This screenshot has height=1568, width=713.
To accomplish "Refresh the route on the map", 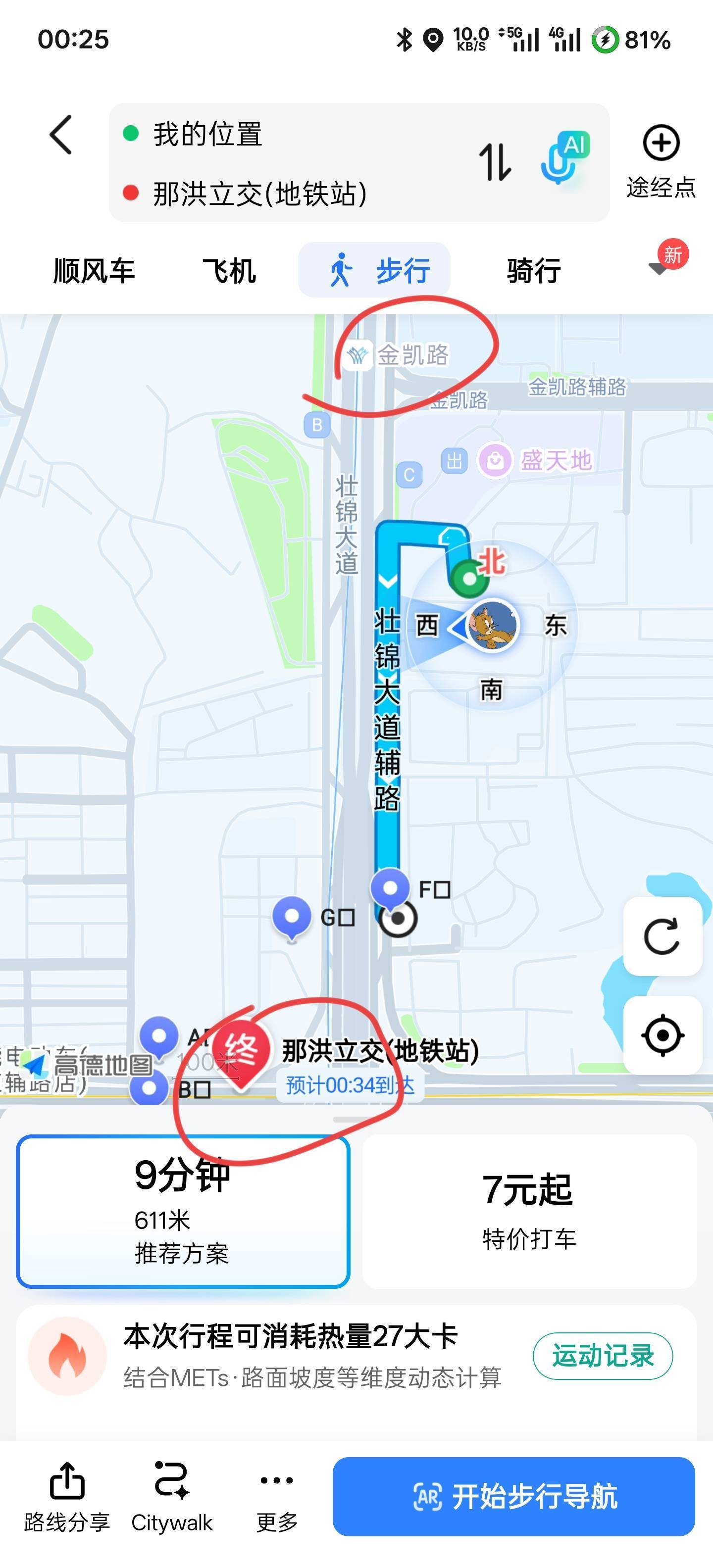I will click(662, 935).
